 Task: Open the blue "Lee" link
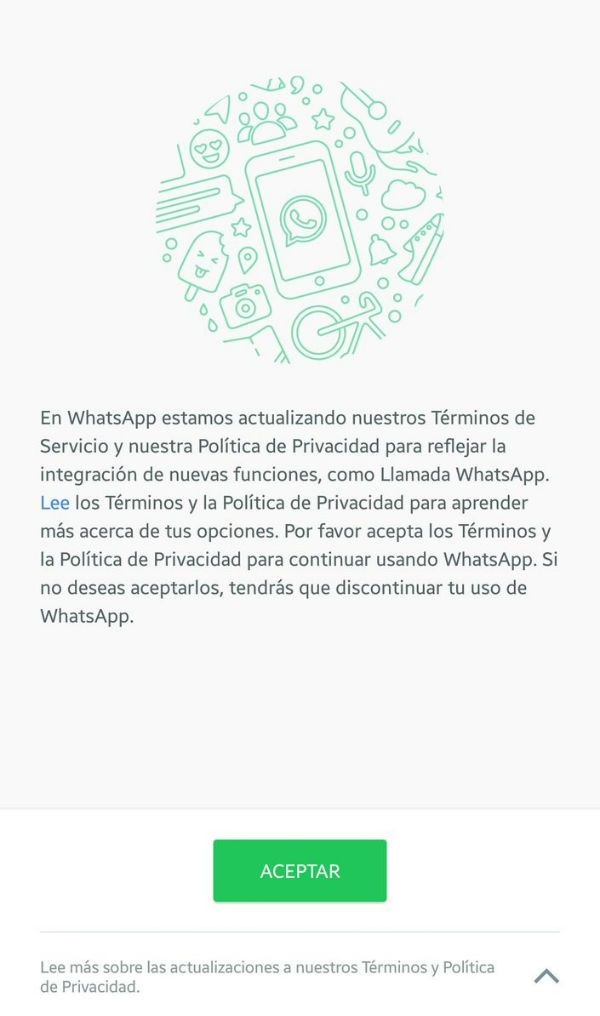pos(54,501)
